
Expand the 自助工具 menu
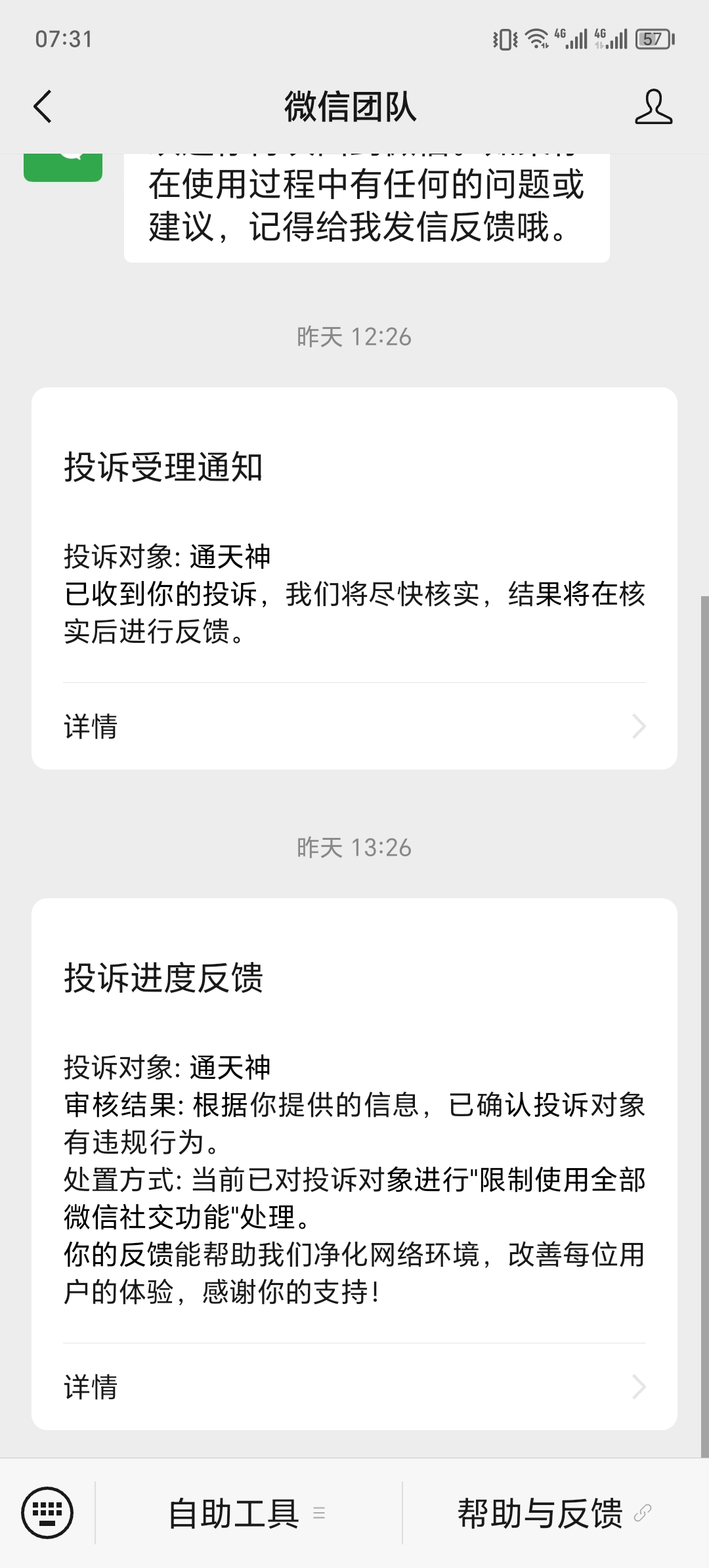coord(247,1513)
